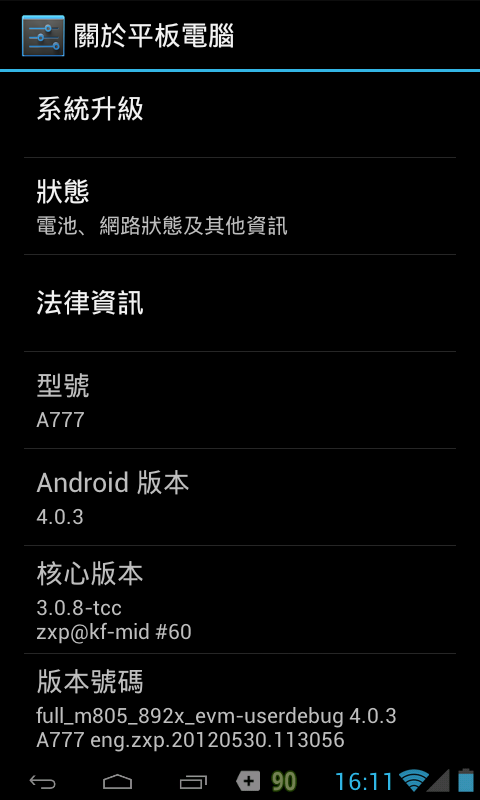The height and width of the screenshot is (800, 480).
Task: Tap the Settings icon beside 關於平板電腦
Action: pos(43,36)
